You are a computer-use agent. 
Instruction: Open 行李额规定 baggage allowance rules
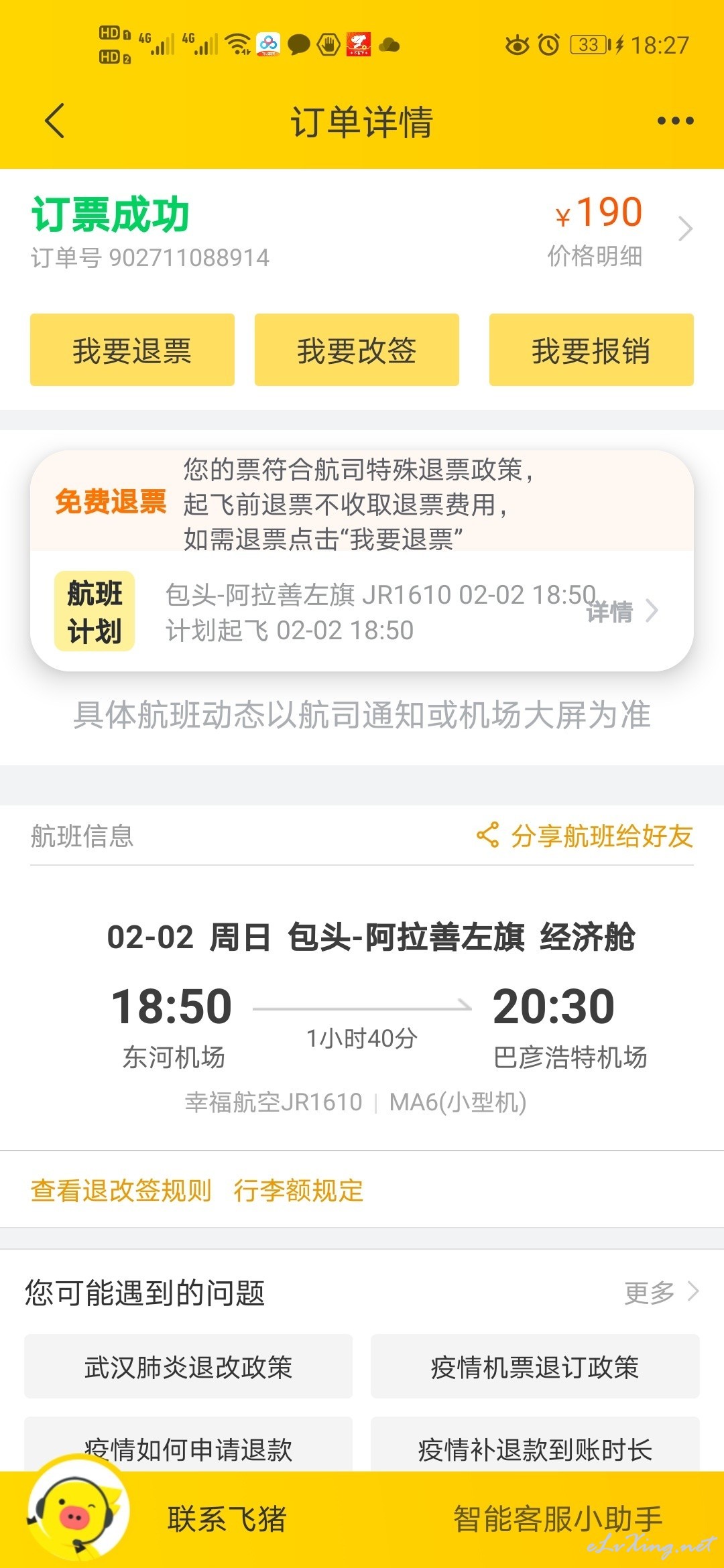point(298,1191)
